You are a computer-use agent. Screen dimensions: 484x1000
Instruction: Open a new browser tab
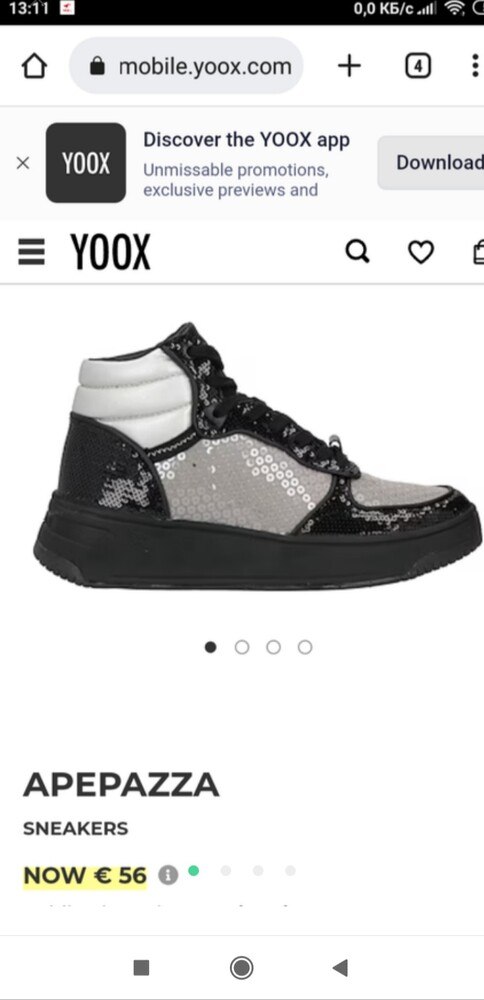coord(349,66)
